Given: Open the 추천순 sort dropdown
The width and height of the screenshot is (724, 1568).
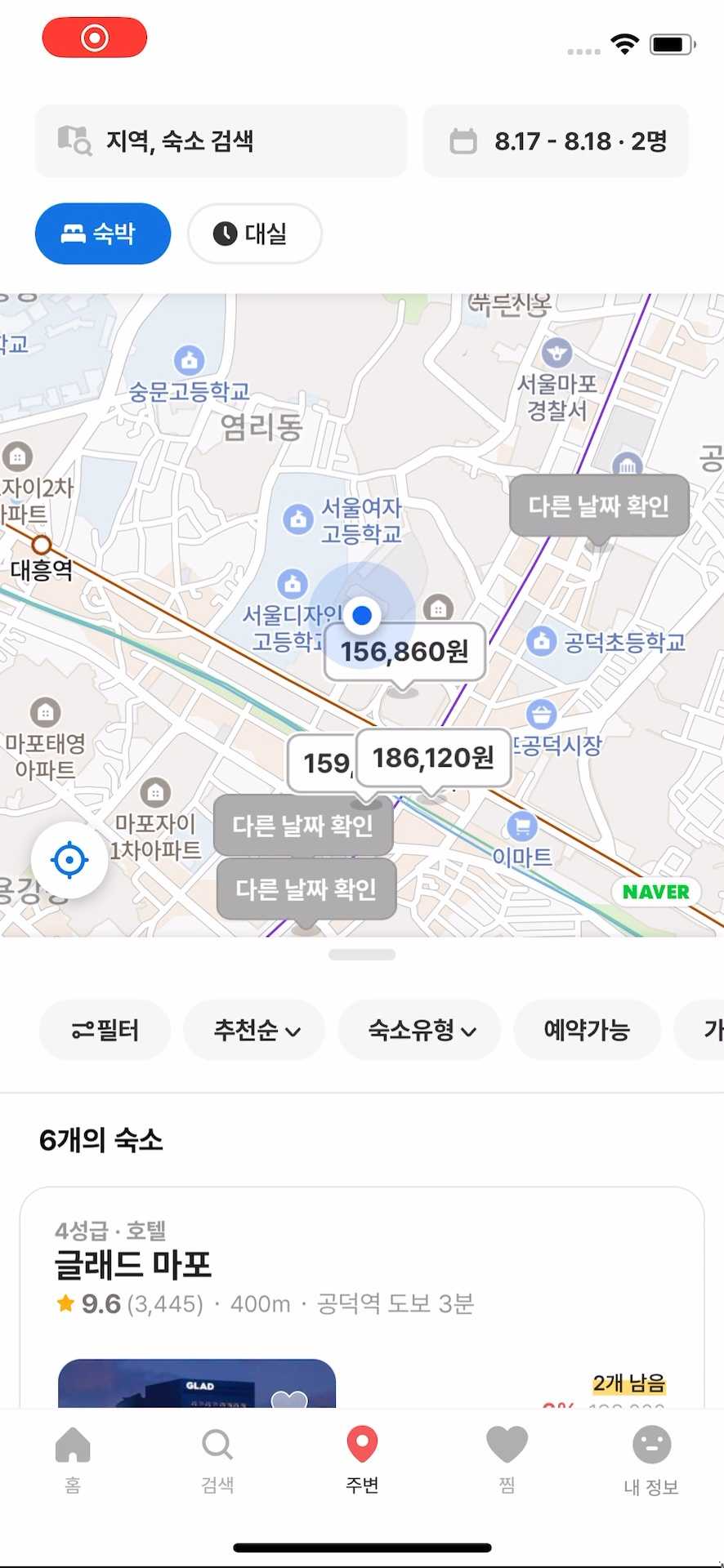Looking at the screenshot, I should tap(253, 1031).
